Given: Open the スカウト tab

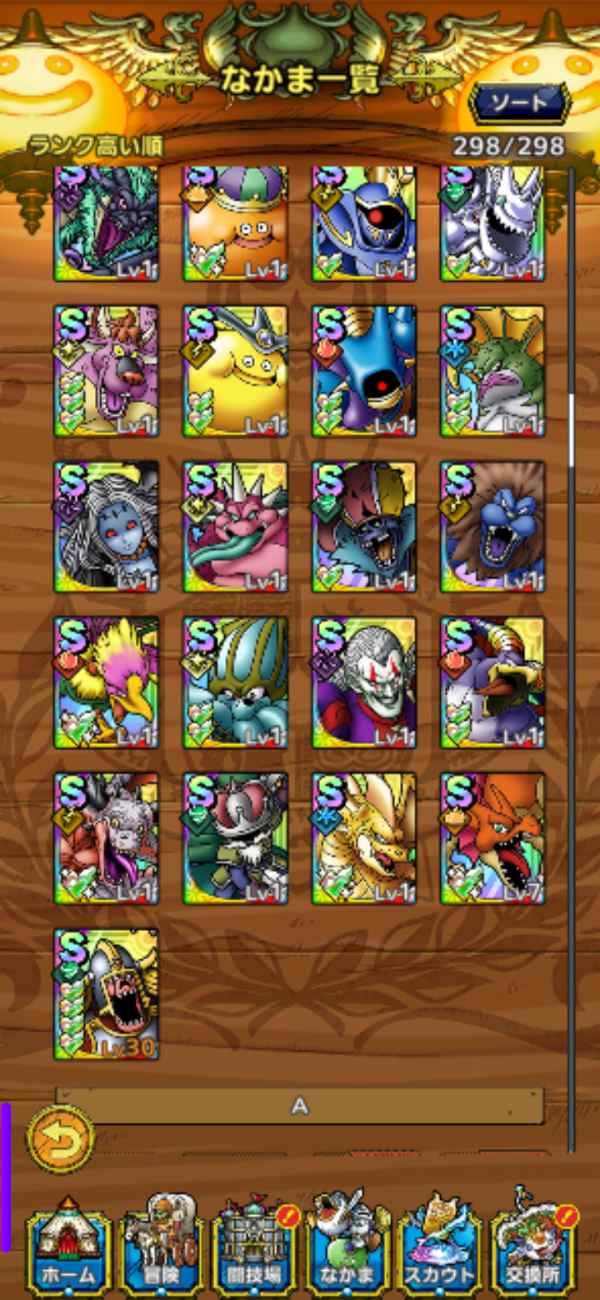Looking at the screenshot, I should 439,1245.
